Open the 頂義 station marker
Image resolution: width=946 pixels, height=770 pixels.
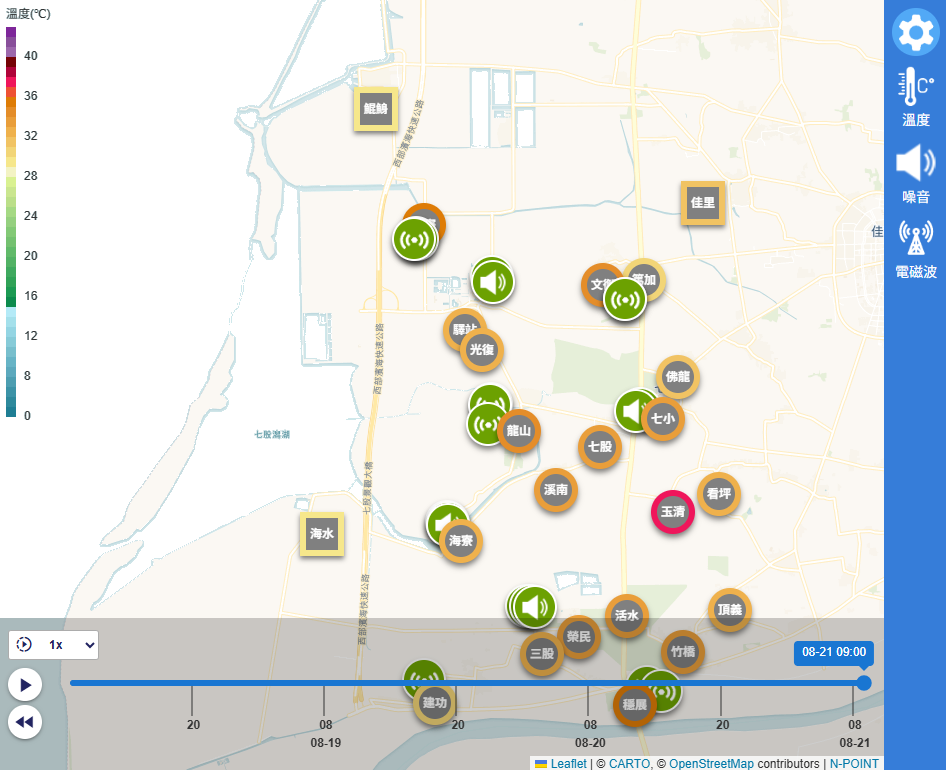730,610
